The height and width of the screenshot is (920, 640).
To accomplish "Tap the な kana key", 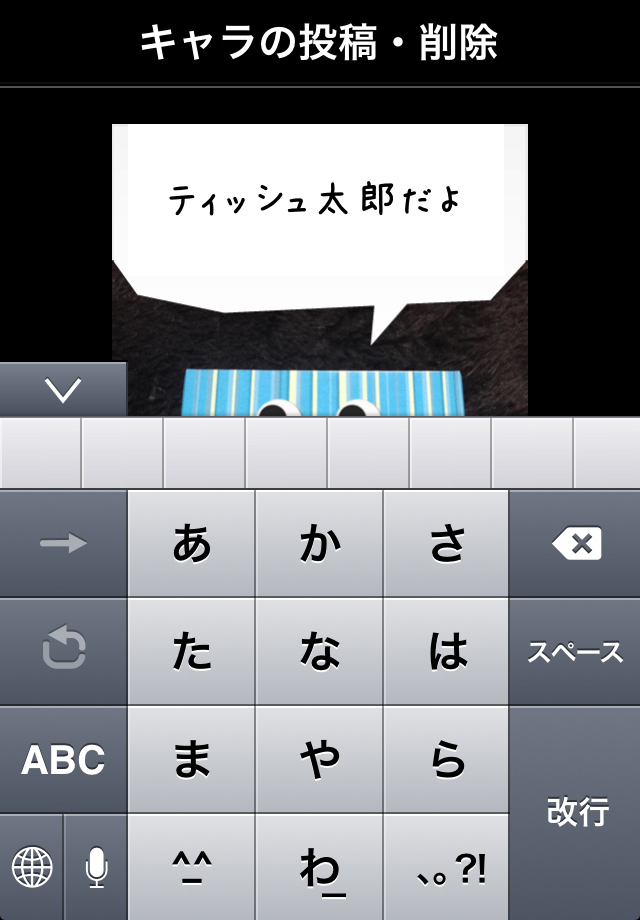I will coord(320,652).
